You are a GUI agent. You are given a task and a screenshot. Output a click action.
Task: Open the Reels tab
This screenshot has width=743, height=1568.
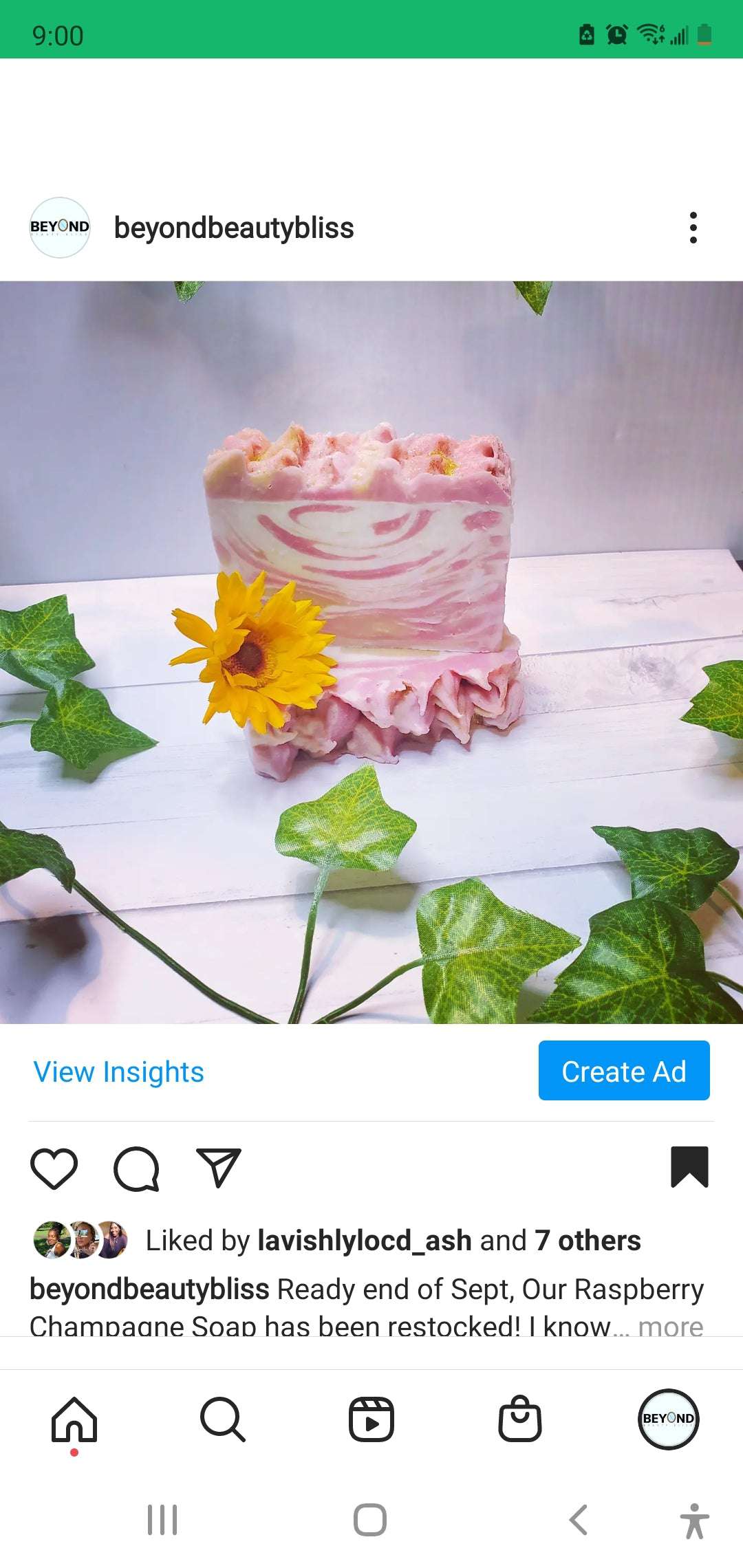coord(371,1419)
